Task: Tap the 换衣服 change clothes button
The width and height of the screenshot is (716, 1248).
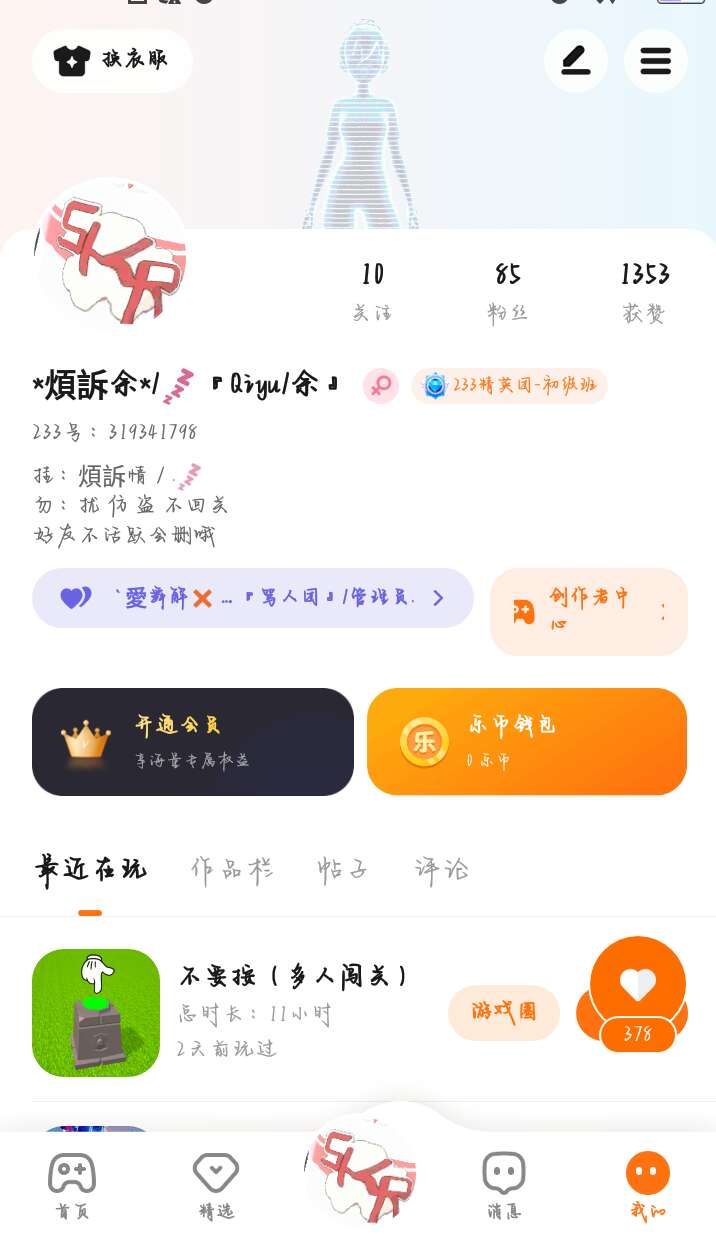Action: pyautogui.click(x=112, y=60)
